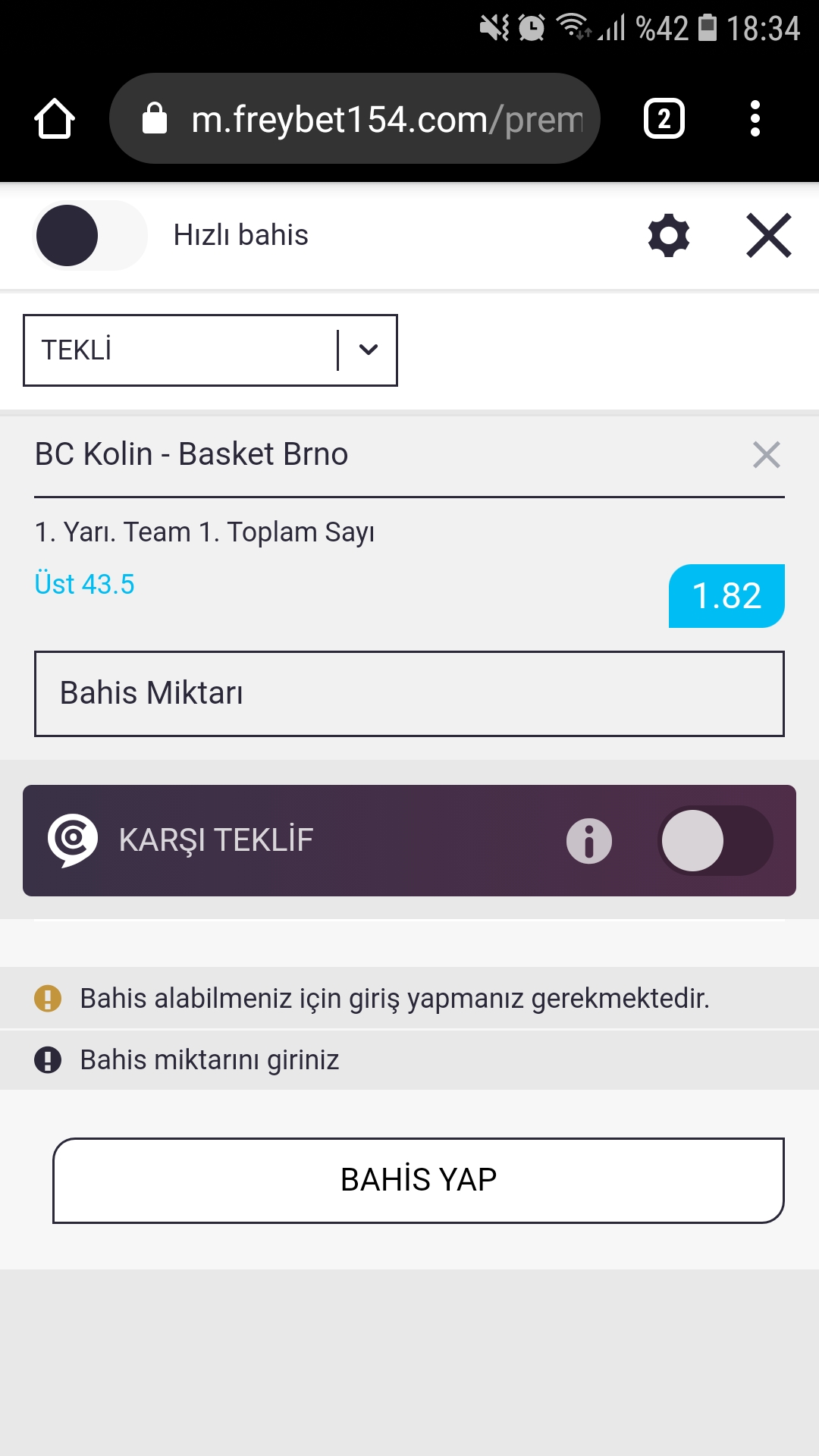Viewport: 819px width, 1456px height.
Task: Toggle the Hızlı bahis switch
Action: 89,235
